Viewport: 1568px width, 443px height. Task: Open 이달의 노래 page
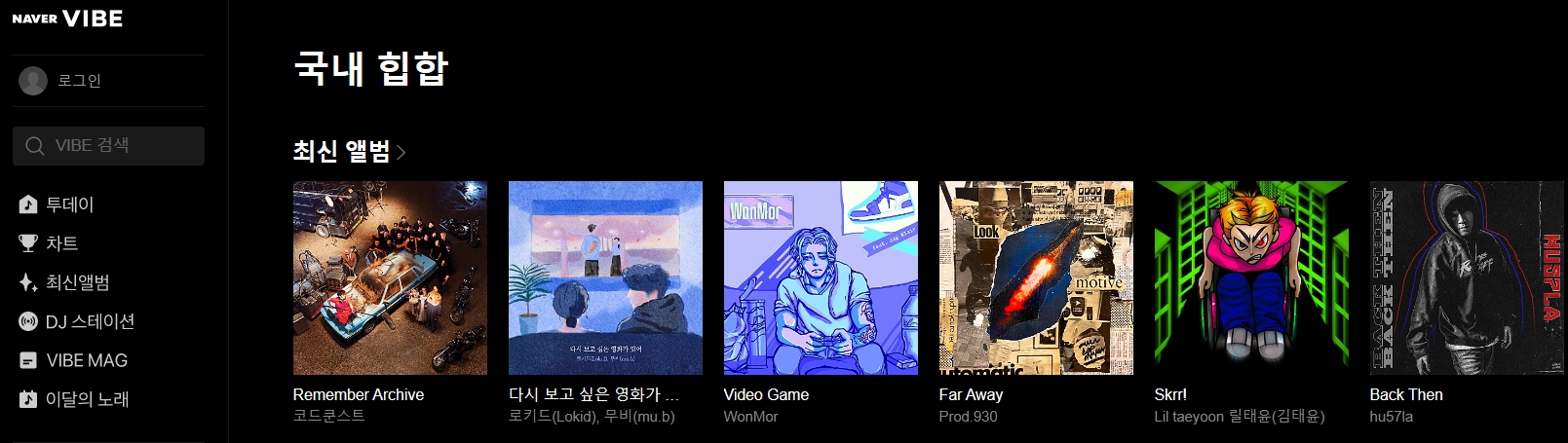point(87,399)
